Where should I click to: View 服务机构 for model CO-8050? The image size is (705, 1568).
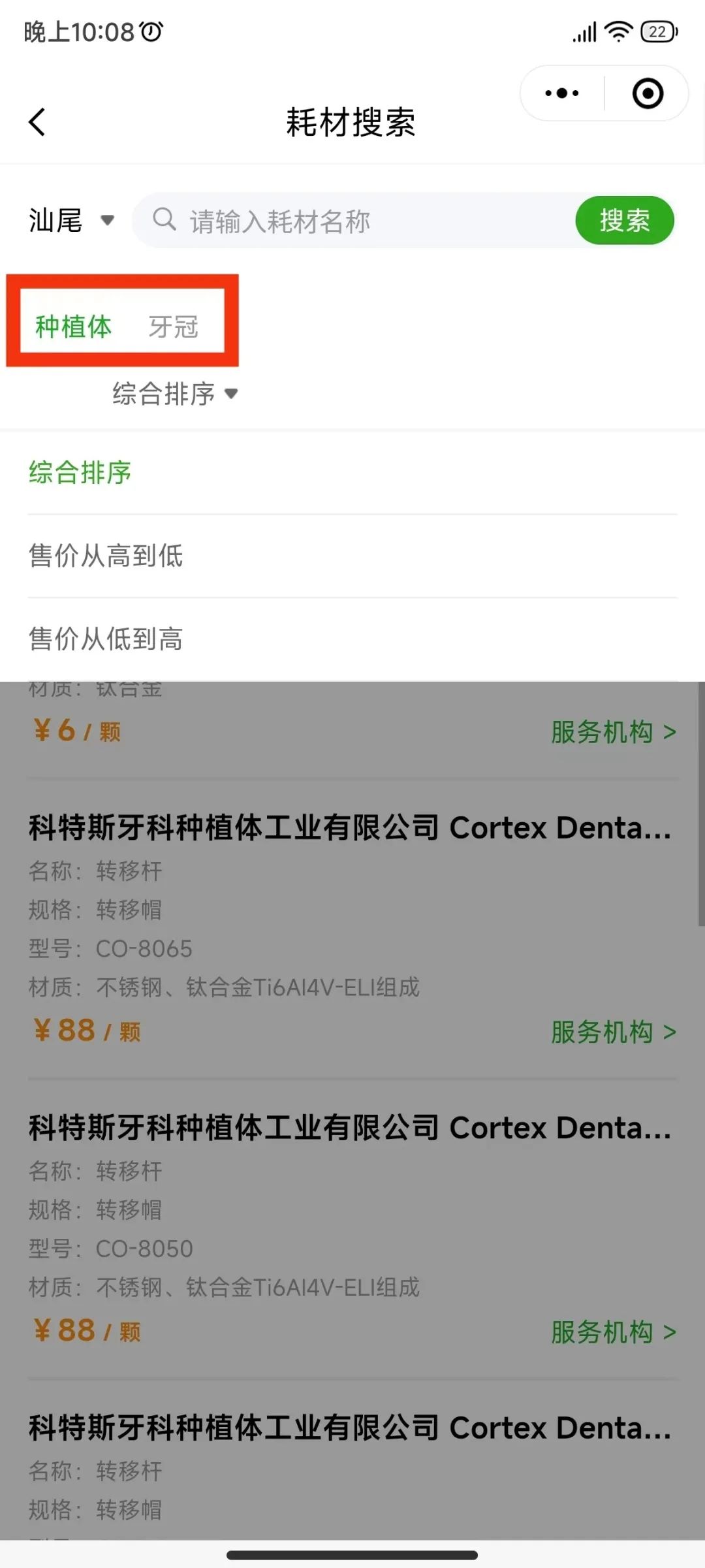613,1332
